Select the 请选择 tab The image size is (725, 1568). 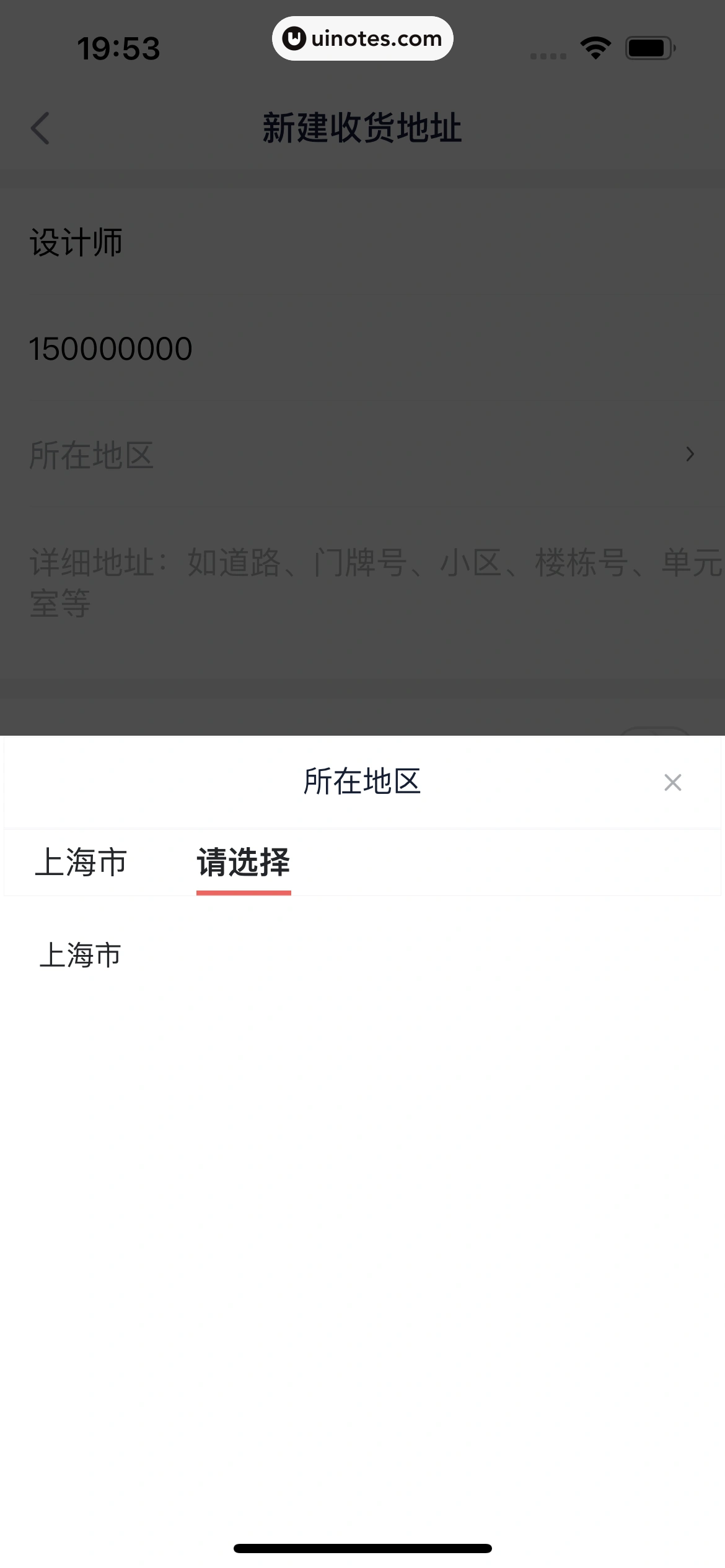pos(244,862)
